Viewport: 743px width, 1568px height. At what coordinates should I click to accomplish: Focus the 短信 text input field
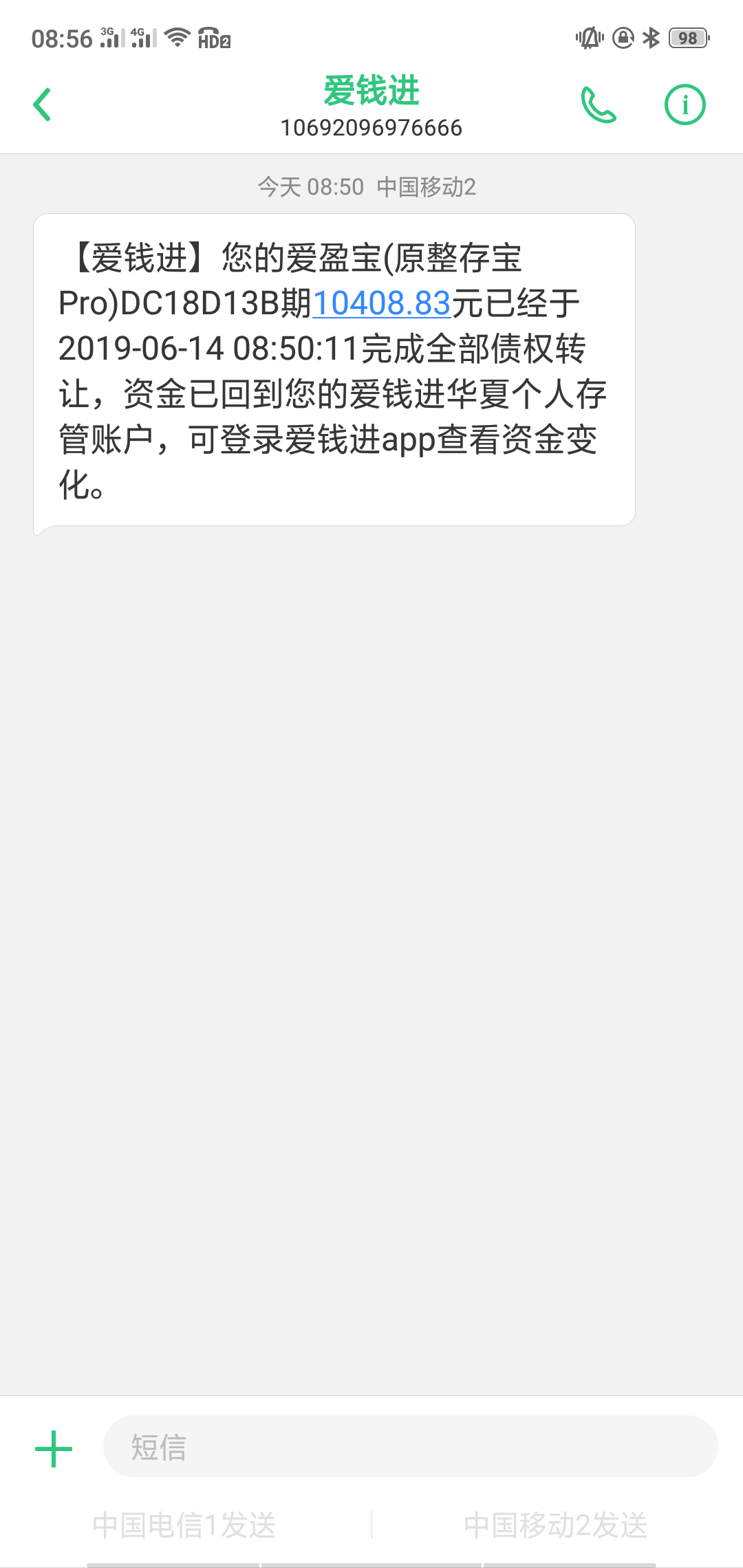point(411,1446)
